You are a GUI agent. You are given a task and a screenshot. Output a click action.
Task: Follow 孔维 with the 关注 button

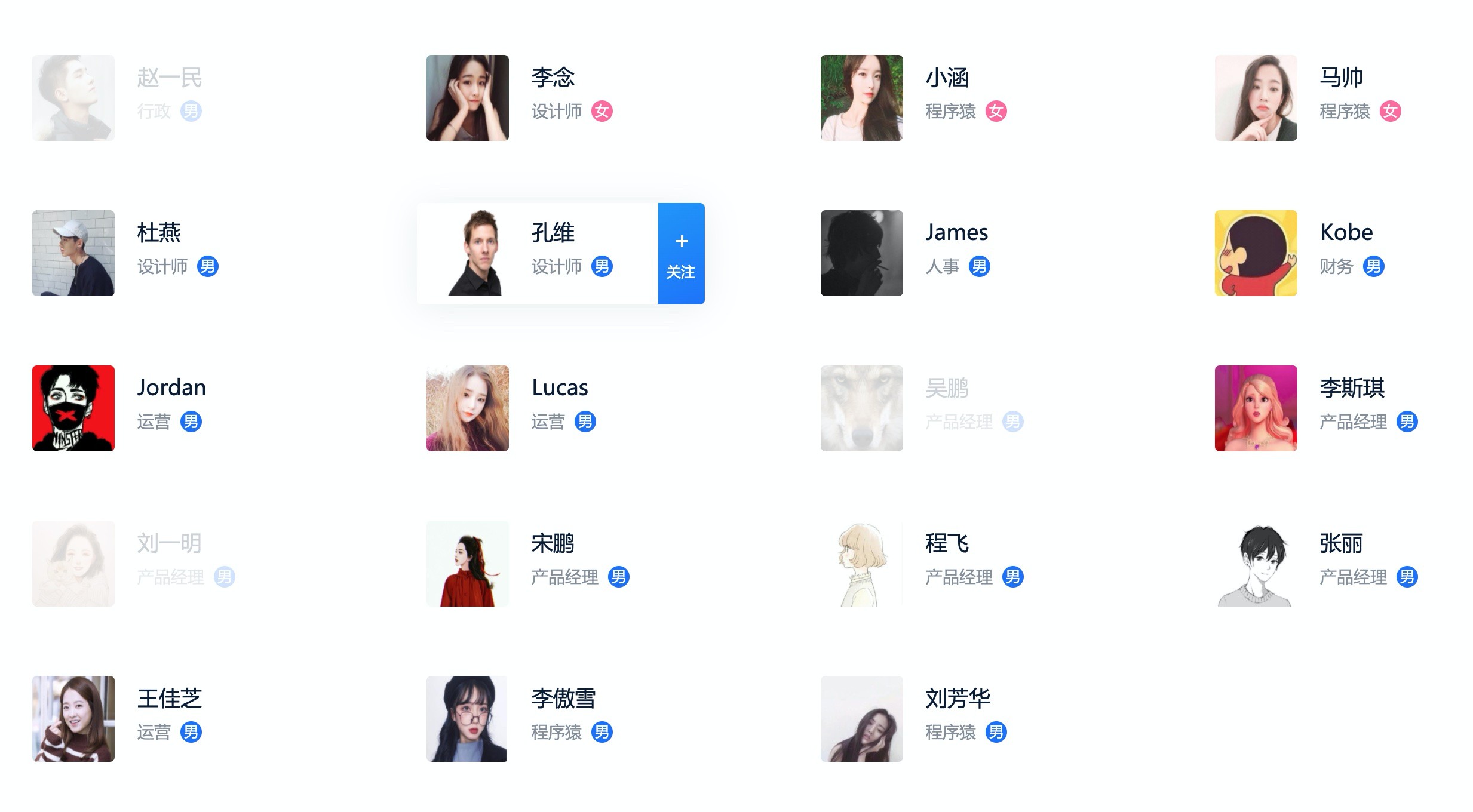681,254
